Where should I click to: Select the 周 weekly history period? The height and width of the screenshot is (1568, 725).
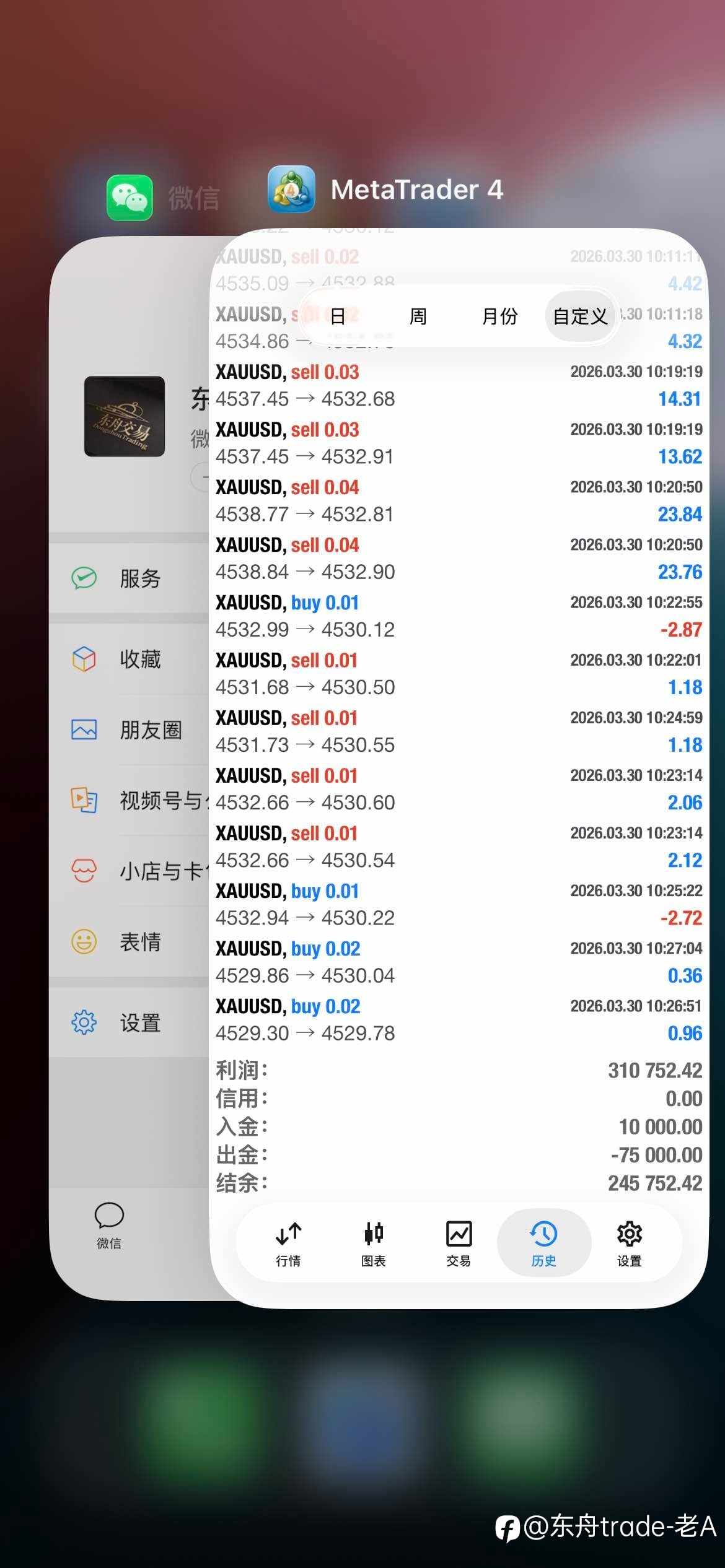coord(418,316)
